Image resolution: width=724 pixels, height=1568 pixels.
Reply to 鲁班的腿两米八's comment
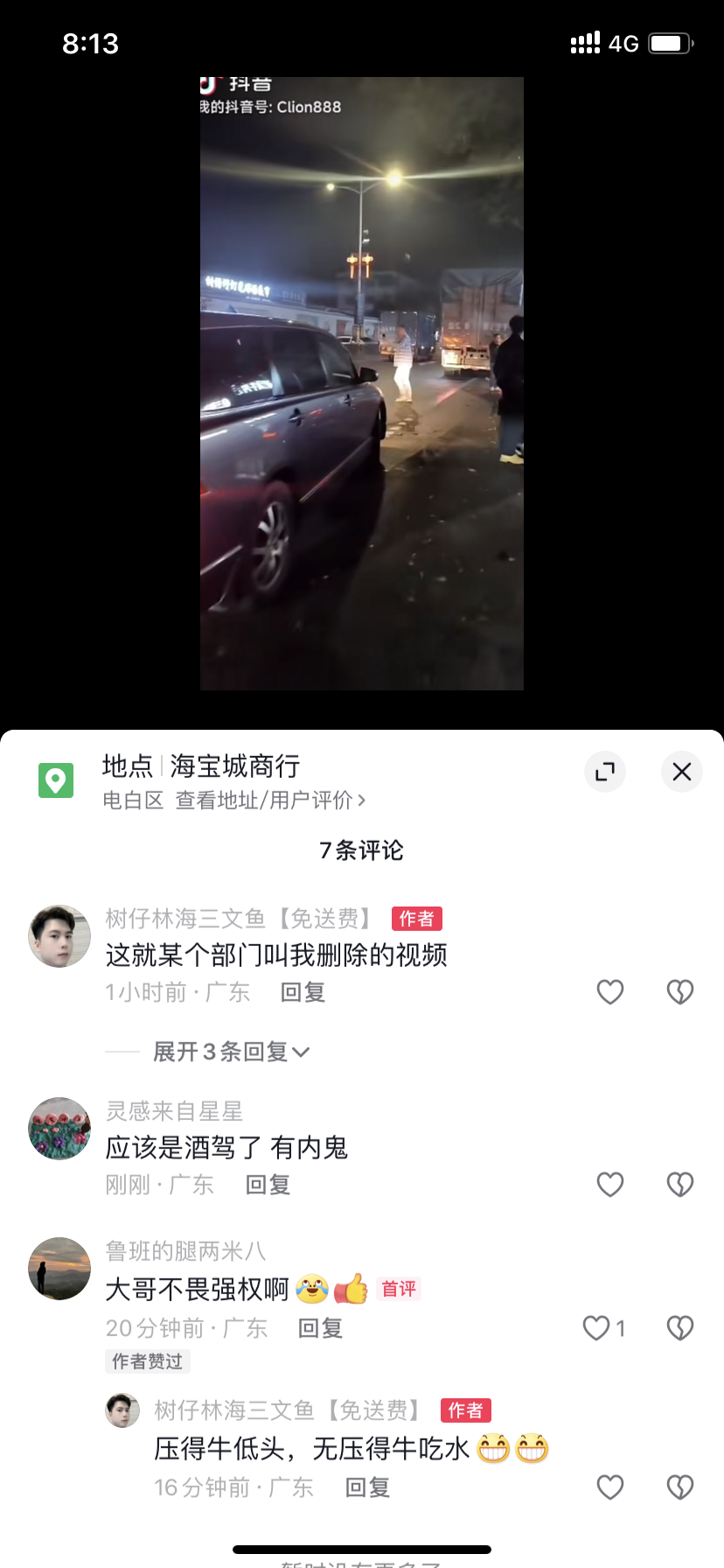pyautogui.click(x=320, y=1328)
